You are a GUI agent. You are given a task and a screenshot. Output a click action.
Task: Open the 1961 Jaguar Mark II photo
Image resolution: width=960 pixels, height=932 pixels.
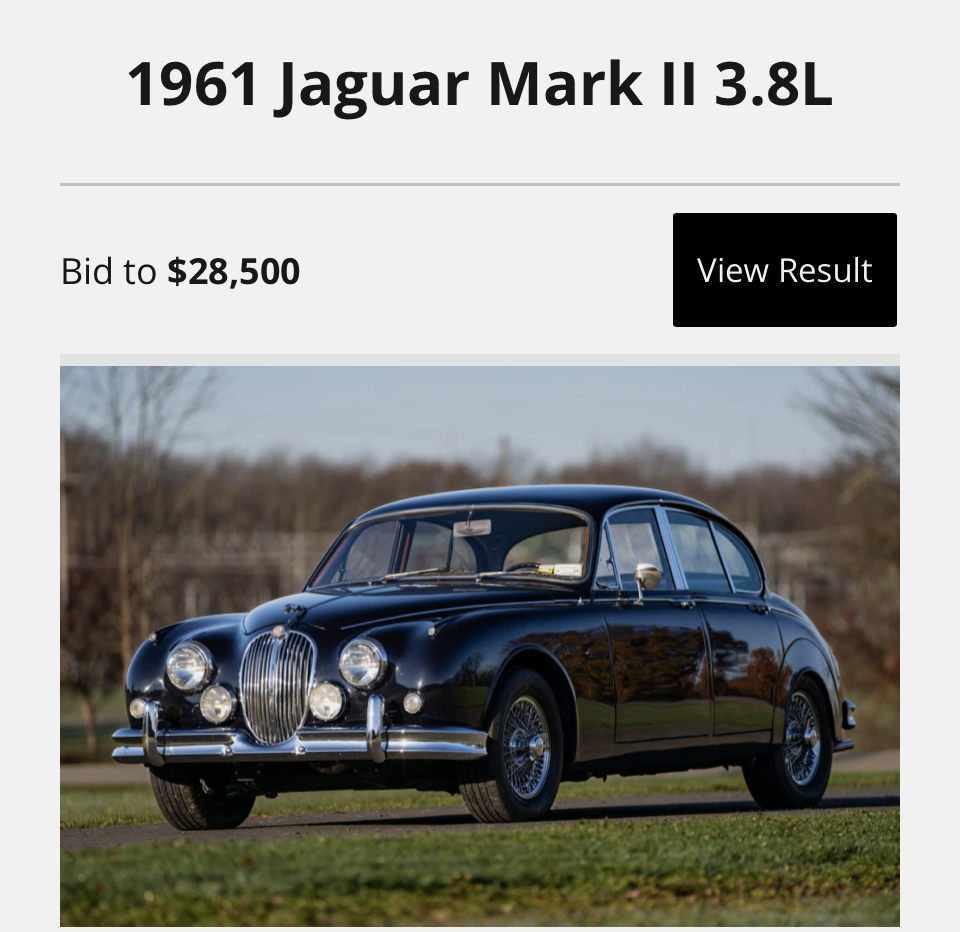(480, 645)
